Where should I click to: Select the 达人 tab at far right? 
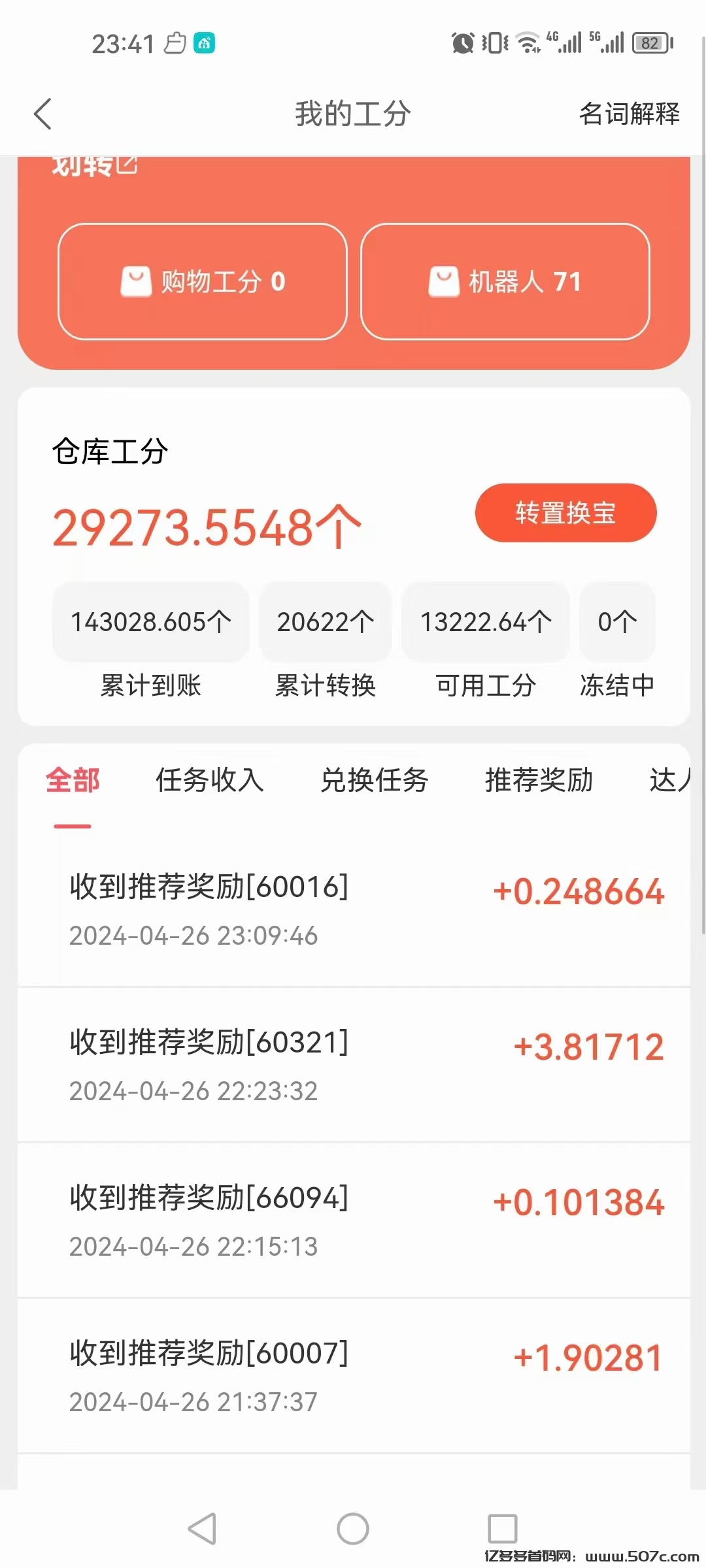(x=671, y=780)
